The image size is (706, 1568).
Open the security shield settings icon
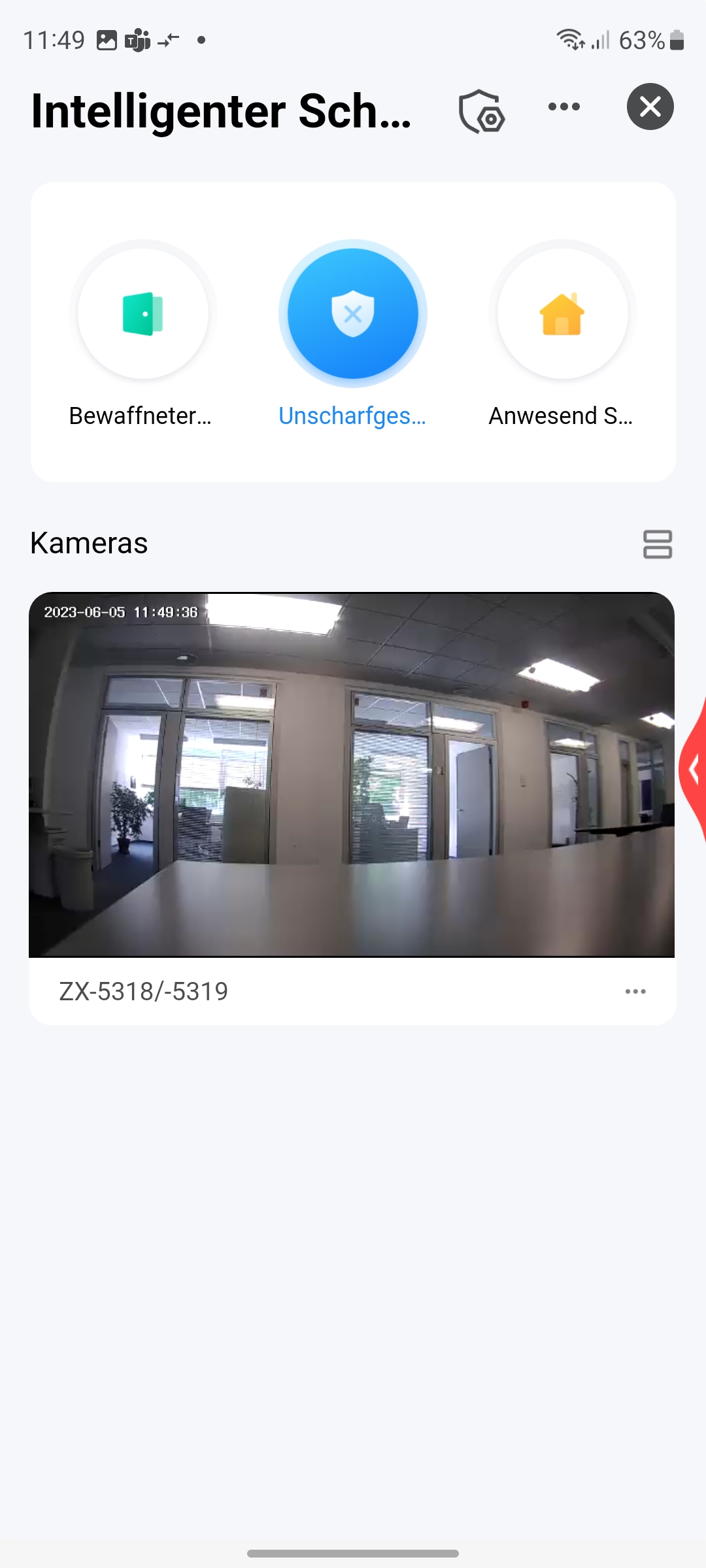click(481, 111)
